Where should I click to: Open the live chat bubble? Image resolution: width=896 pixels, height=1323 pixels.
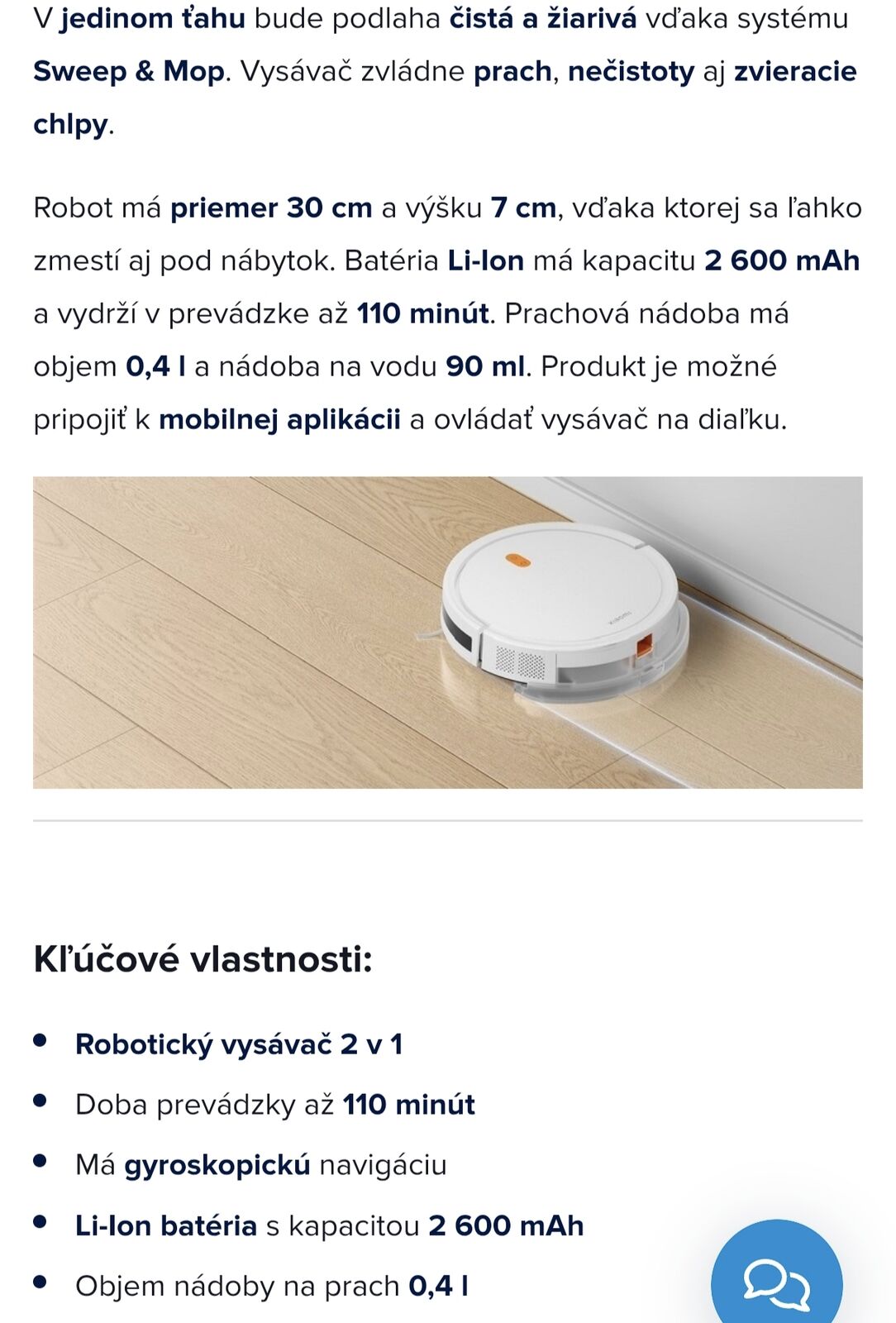coord(776,1277)
